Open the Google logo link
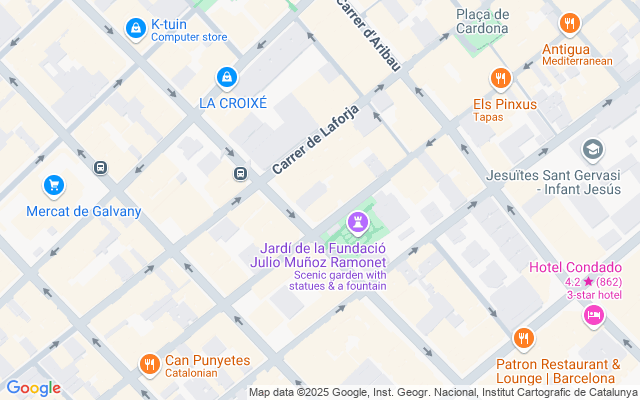This screenshot has width=640, height=400. (33, 388)
